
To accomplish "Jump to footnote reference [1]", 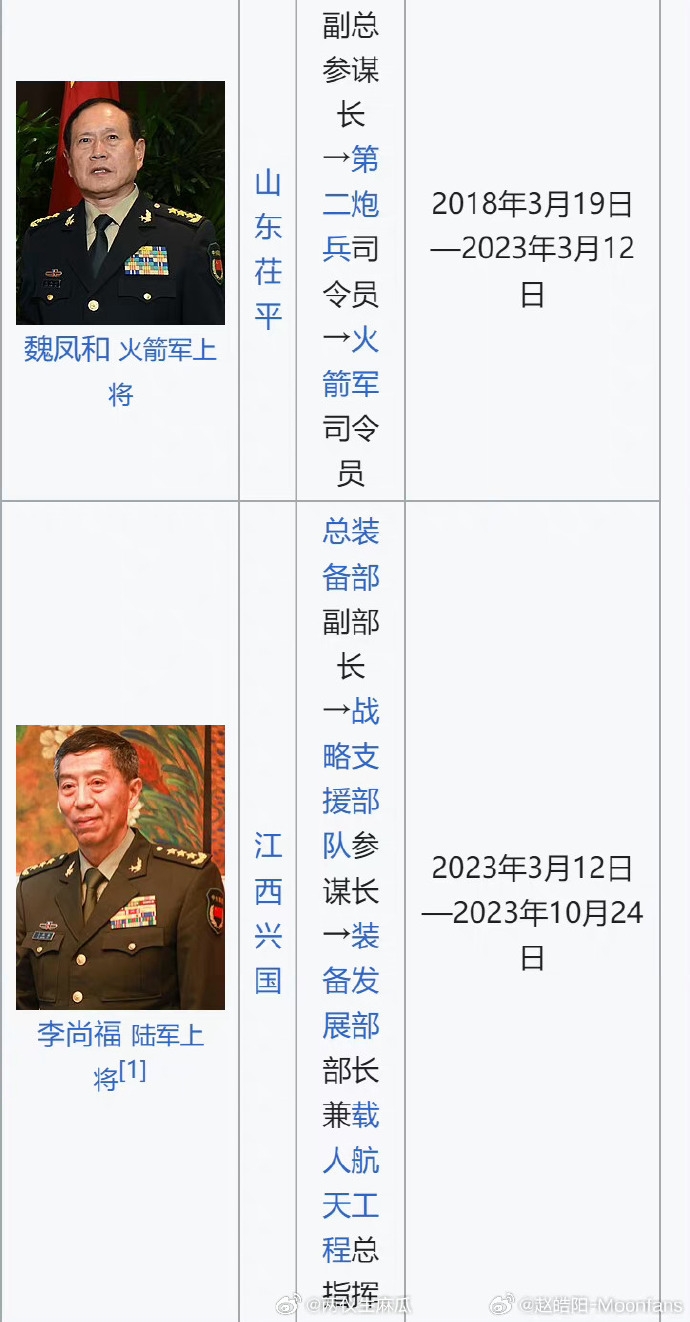I will coord(133,1071).
